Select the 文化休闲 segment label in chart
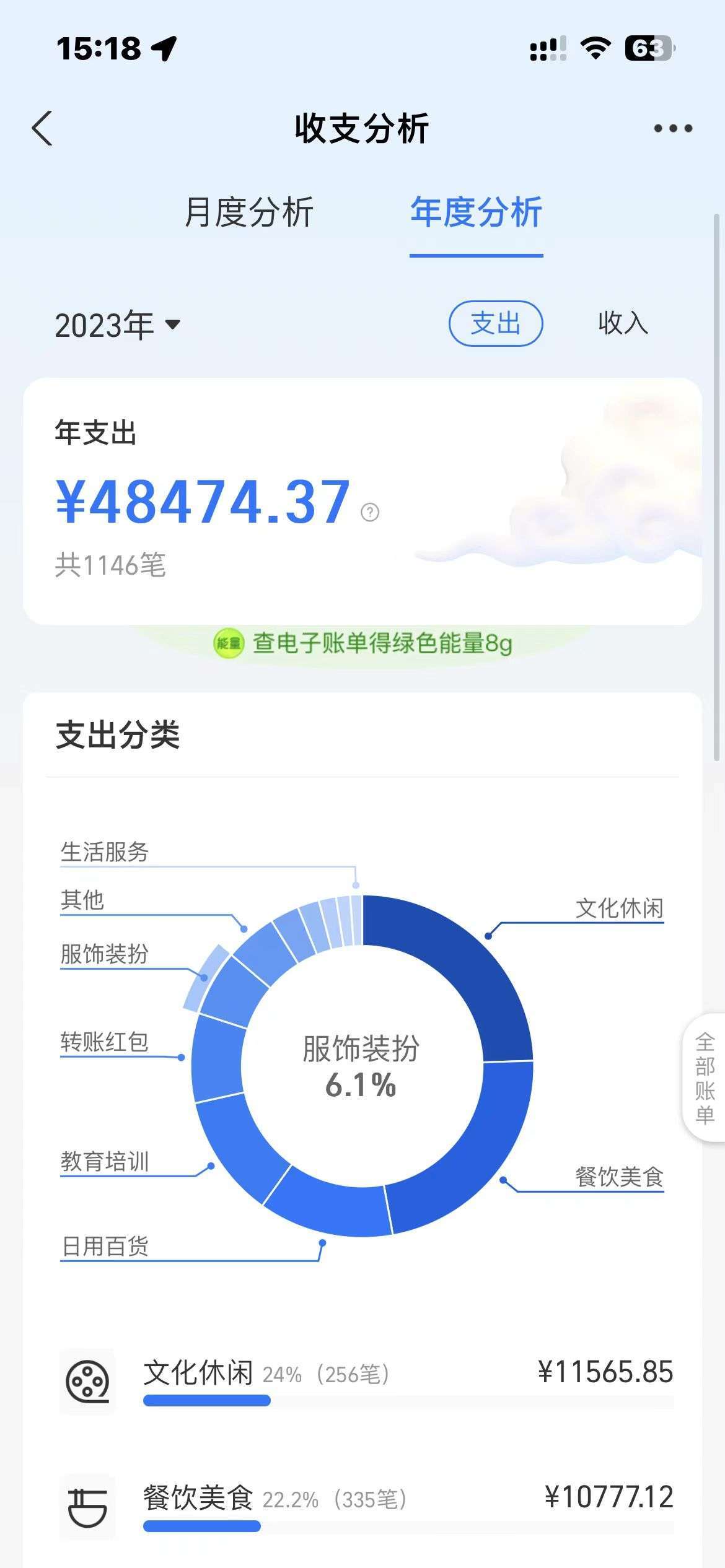This screenshot has height=1568, width=725. pyautogui.click(x=619, y=908)
